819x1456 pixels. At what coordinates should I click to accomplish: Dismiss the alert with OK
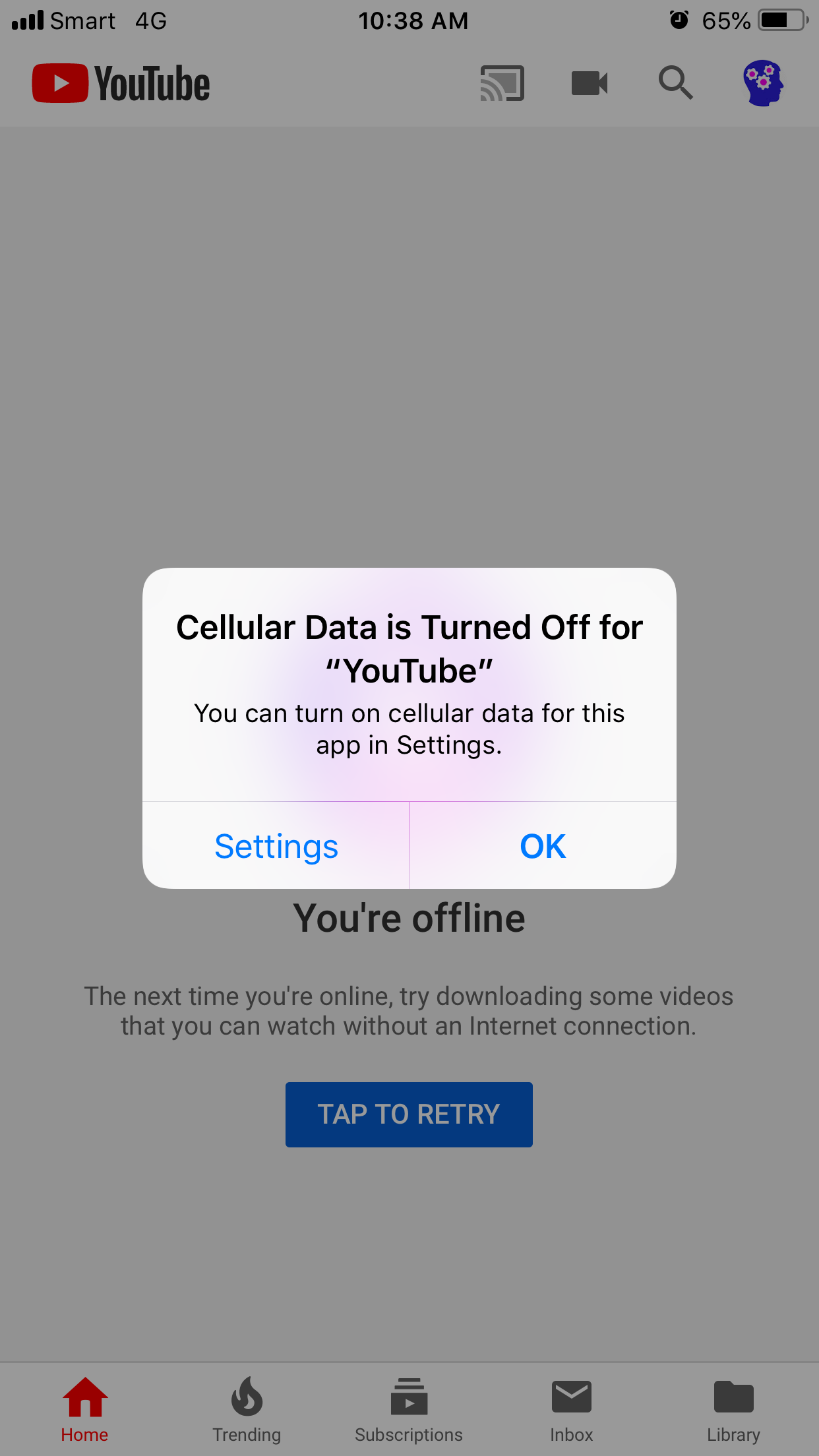543,846
